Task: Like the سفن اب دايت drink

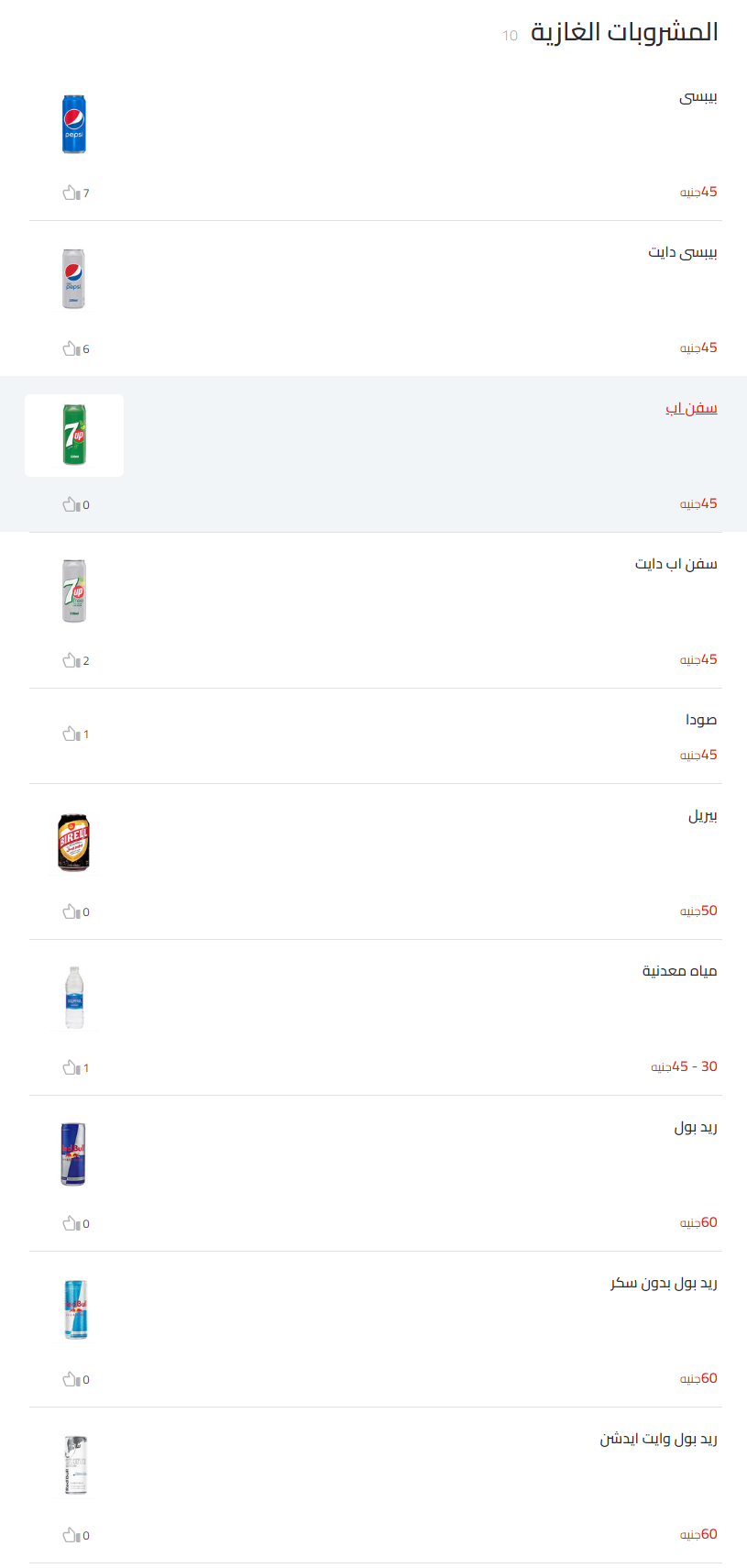Action: [70, 659]
